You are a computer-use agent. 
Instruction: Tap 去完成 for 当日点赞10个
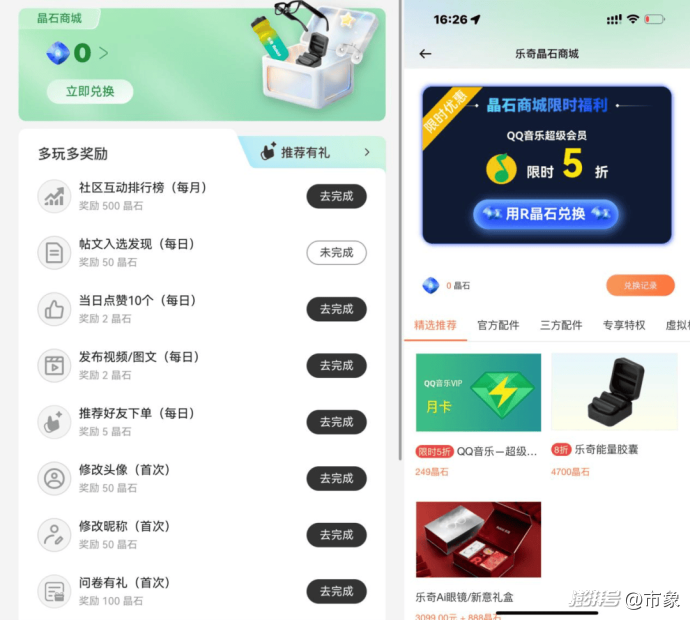click(x=337, y=309)
